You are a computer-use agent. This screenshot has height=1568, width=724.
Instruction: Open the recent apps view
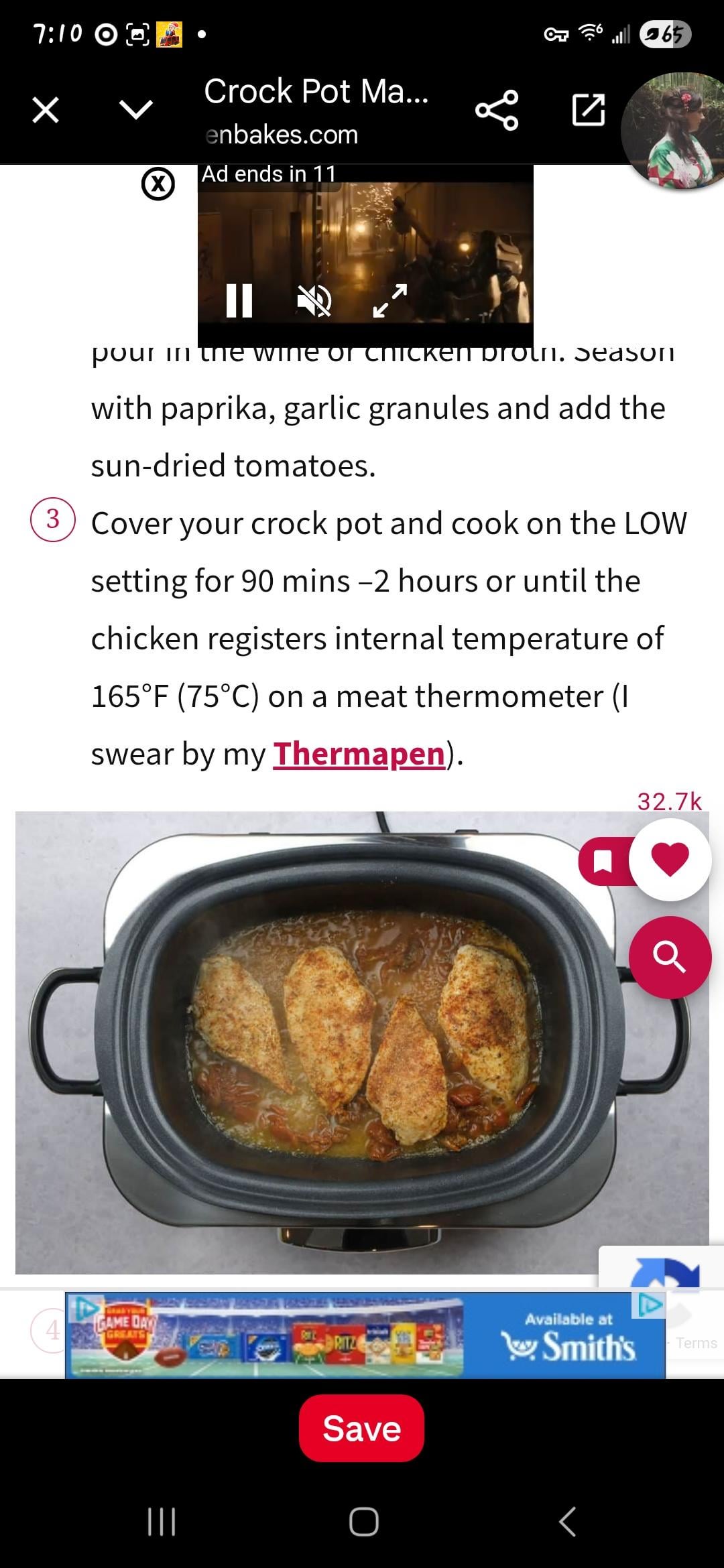(x=161, y=1522)
